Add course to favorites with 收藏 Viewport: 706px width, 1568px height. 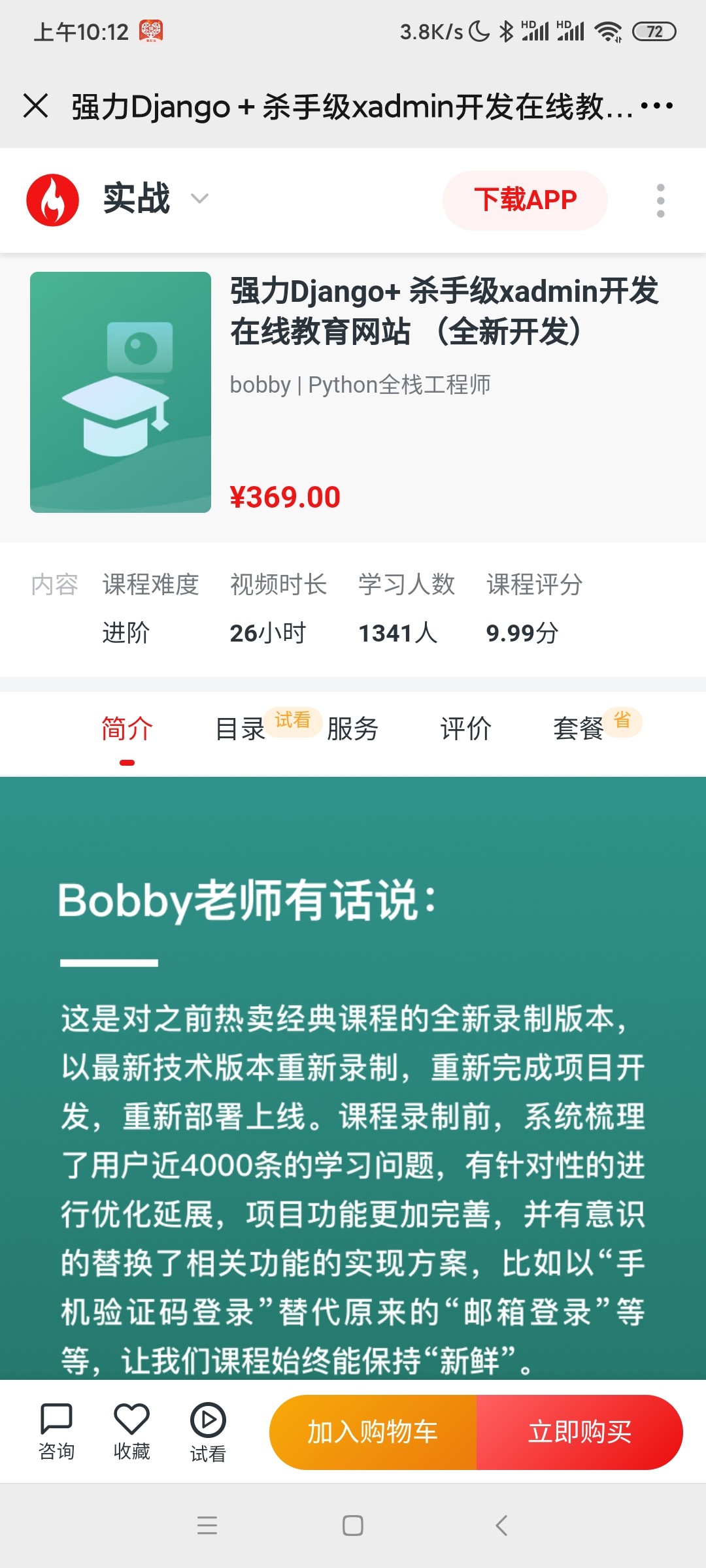[131, 1431]
